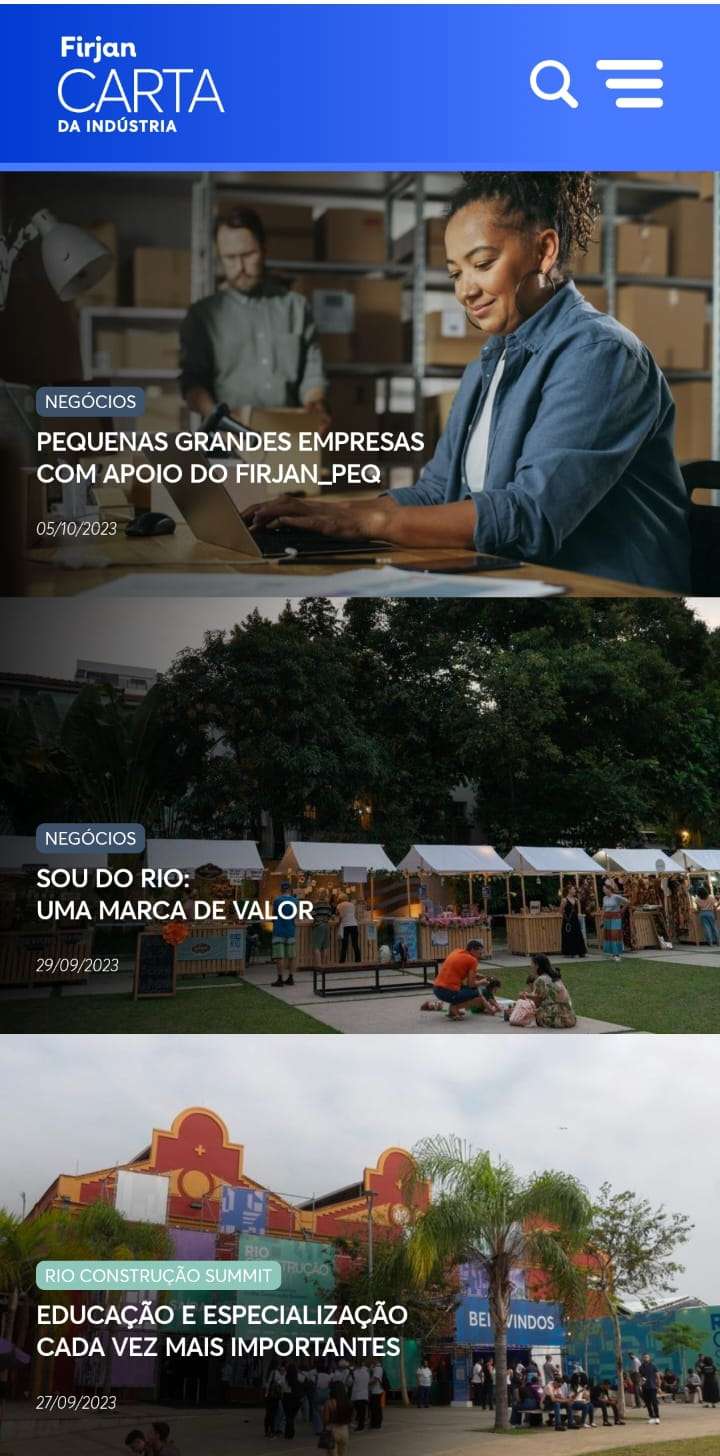Open Educação e Especialização article
Viewport: 720px width, 1456px height.
(x=222, y=1330)
